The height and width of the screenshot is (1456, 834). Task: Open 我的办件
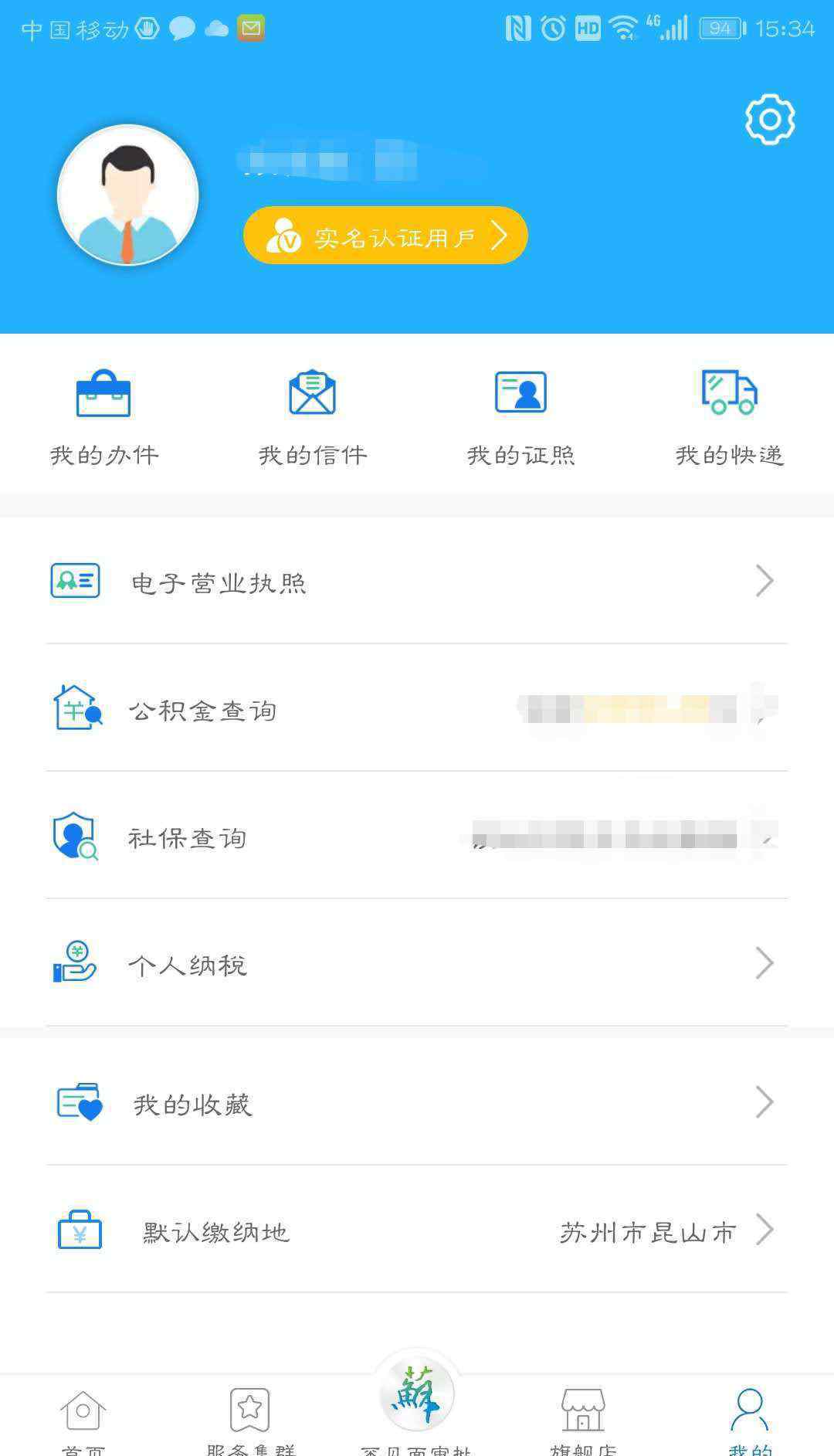(104, 418)
